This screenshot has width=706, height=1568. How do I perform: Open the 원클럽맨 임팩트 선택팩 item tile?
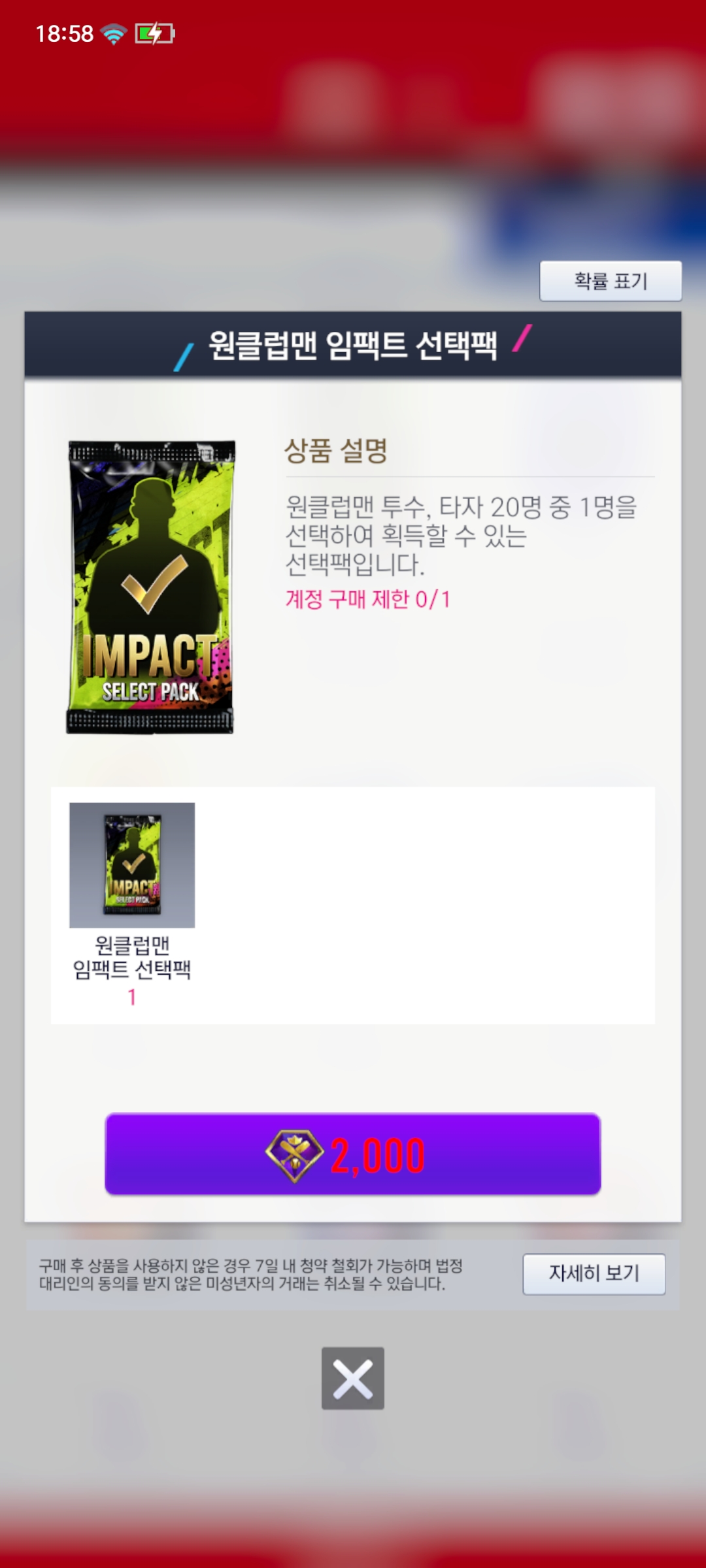(x=132, y=865)
